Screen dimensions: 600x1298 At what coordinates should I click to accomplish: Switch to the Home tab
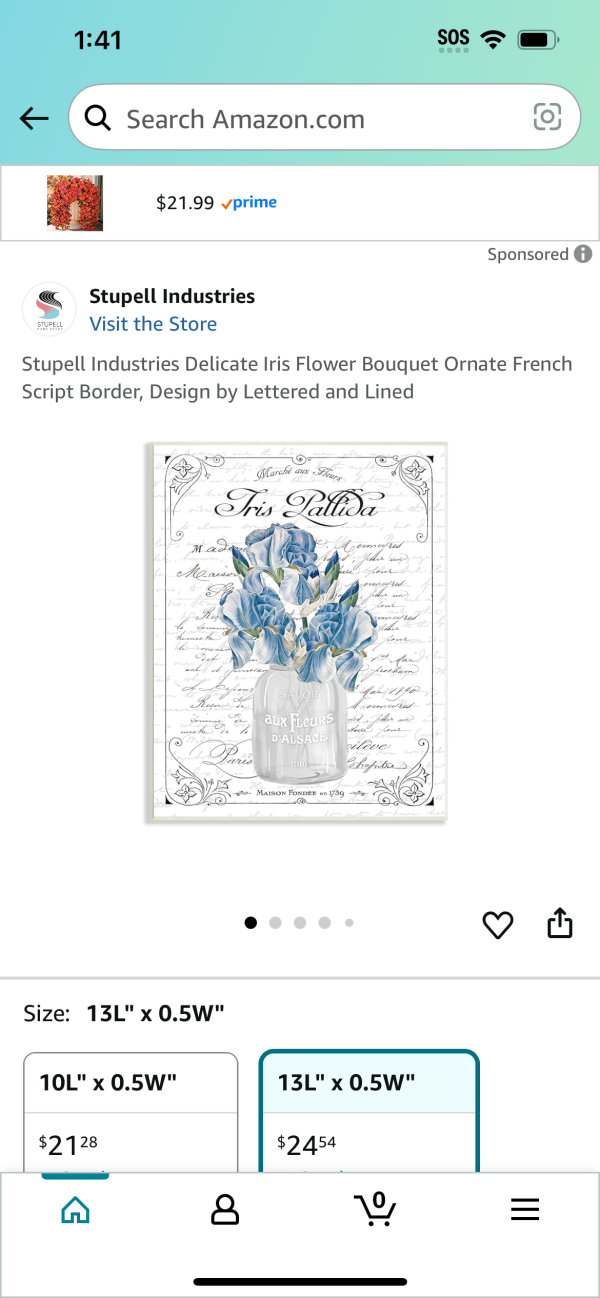75,1210
